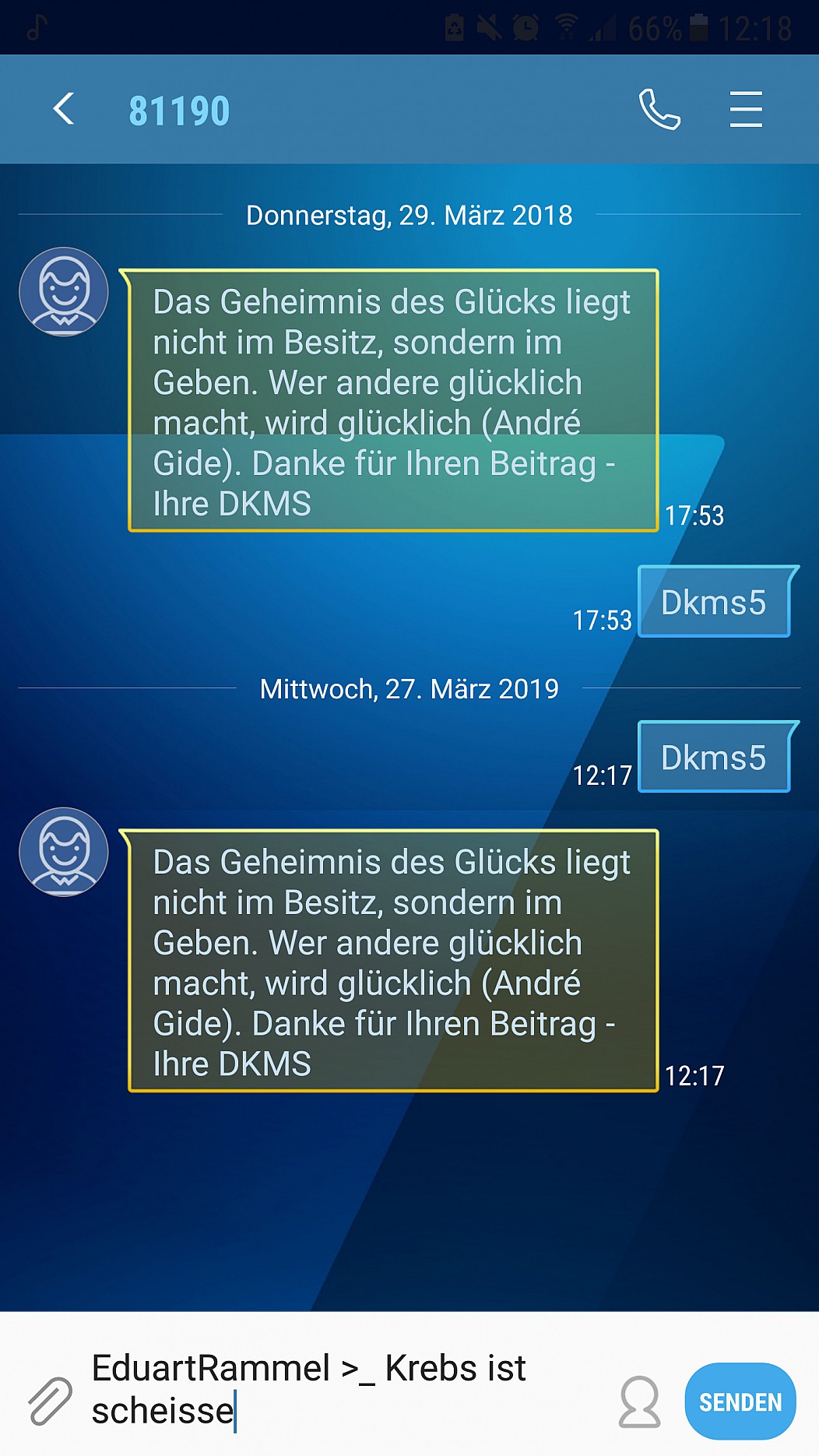The height and width of the screenshot is (1456, 819).
Task: Open the hamburger menu in header
Action: 746,109
